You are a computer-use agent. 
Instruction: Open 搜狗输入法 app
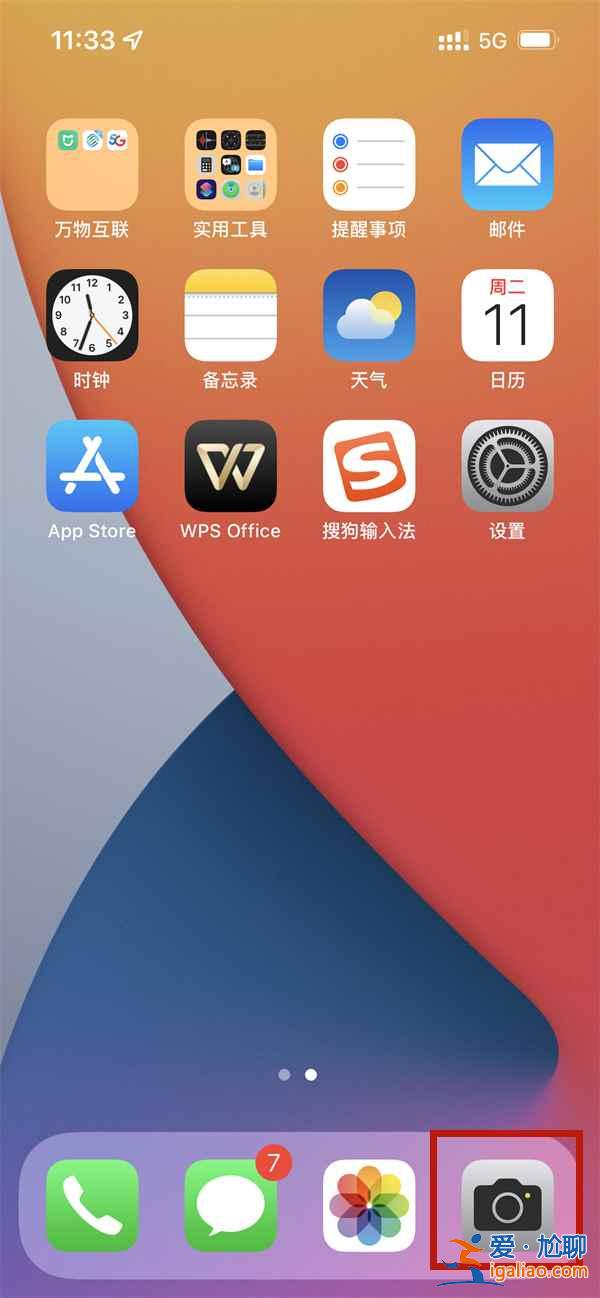coord(369,466)
